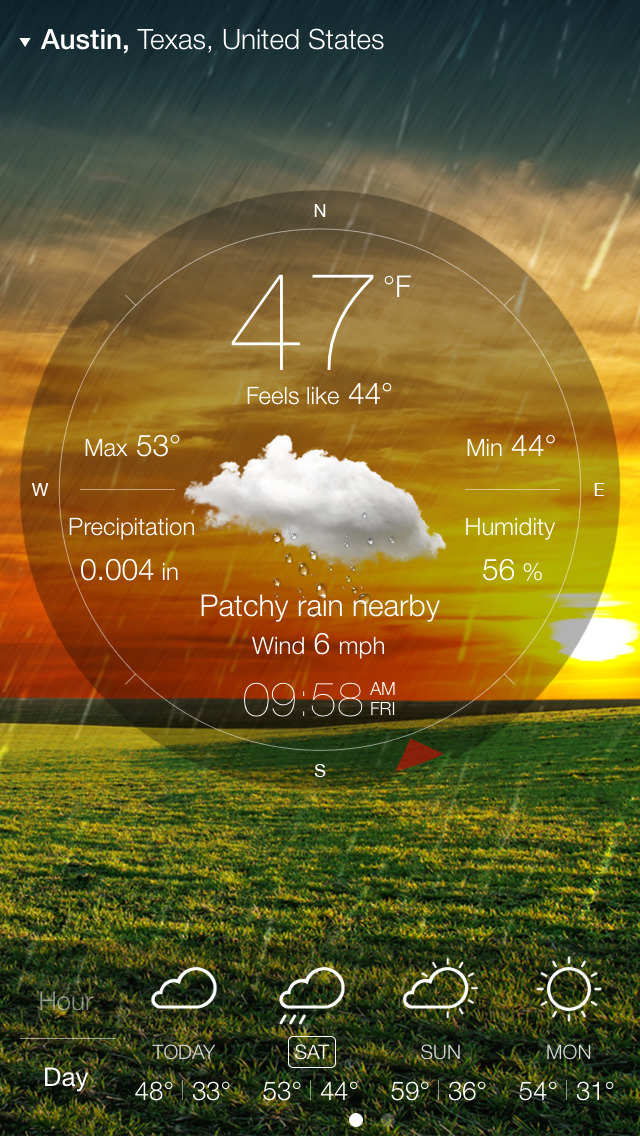Viewport: 640px width, 1136px height.
Task: Open the Austin location dropdown
Action: (202, 40)
